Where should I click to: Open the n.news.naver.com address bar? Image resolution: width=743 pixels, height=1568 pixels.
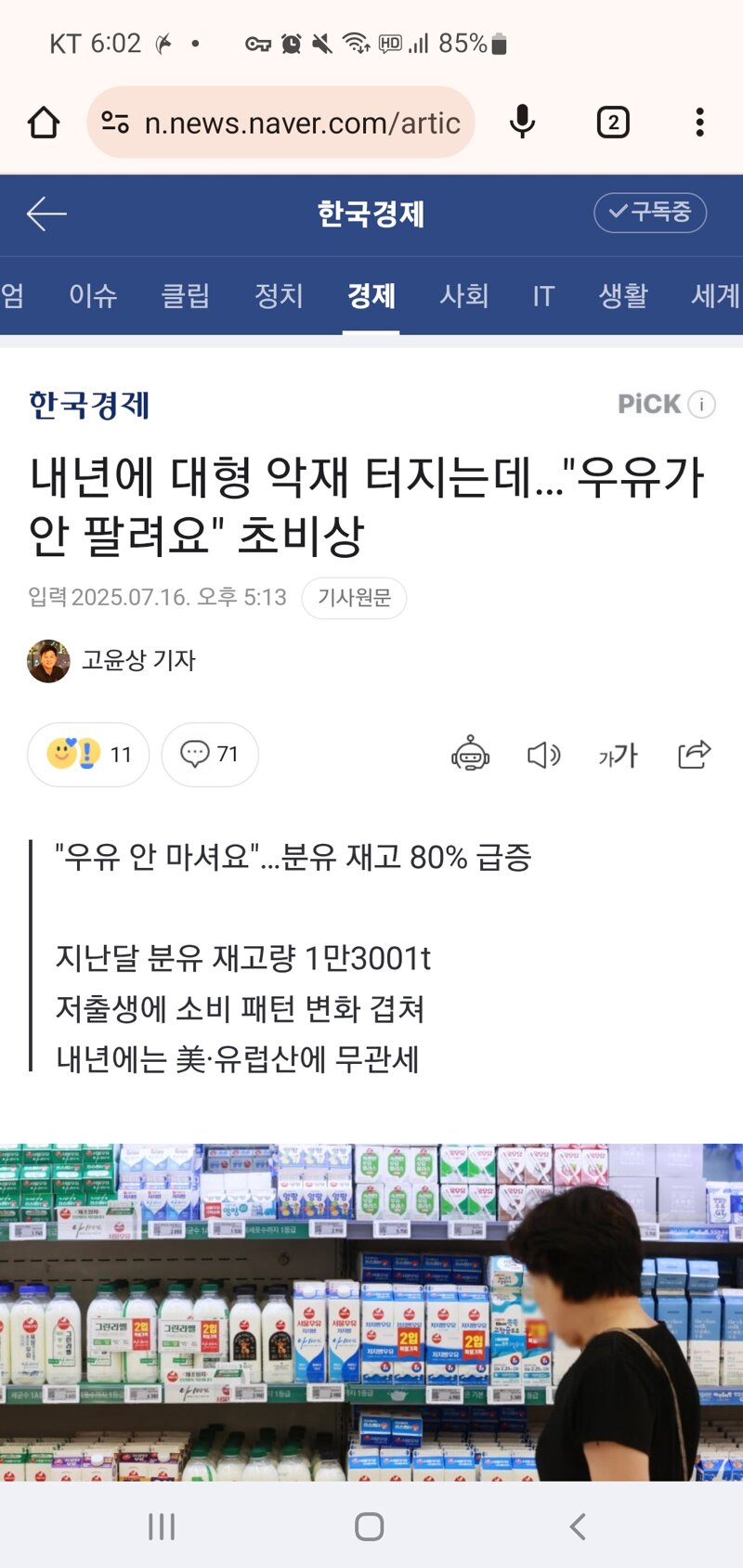(280, 123)
